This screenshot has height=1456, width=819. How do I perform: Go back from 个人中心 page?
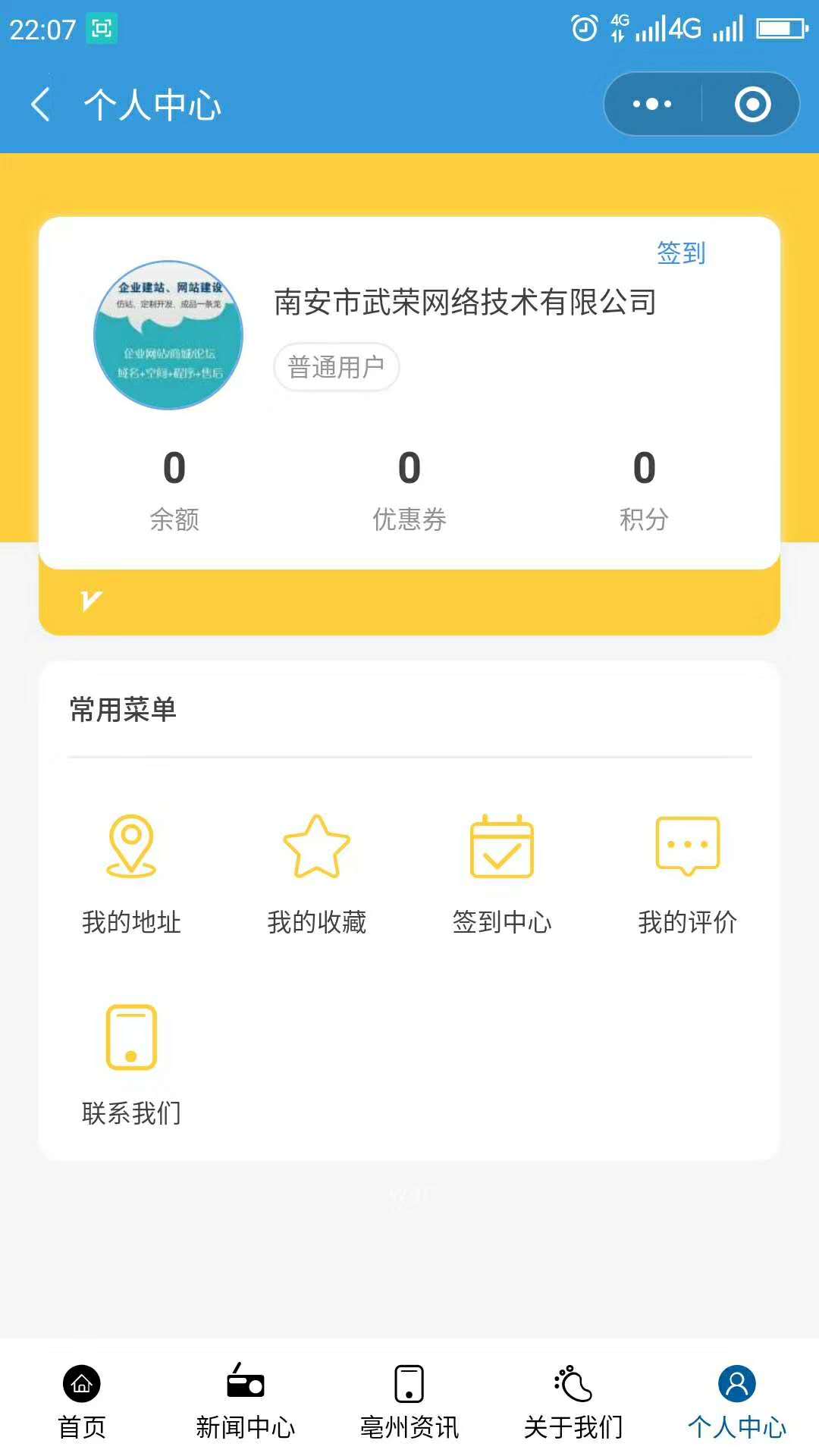point(41,105)
